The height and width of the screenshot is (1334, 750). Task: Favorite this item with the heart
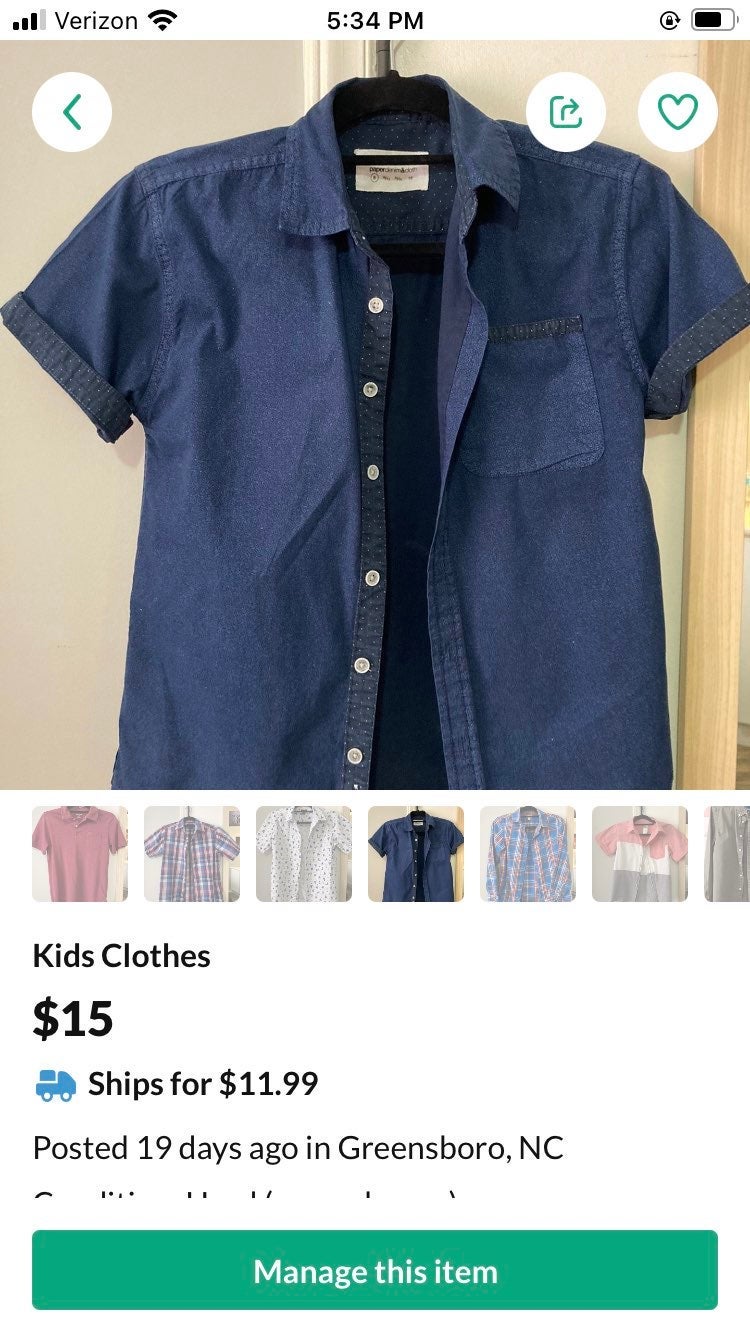(x=677, y=112)
